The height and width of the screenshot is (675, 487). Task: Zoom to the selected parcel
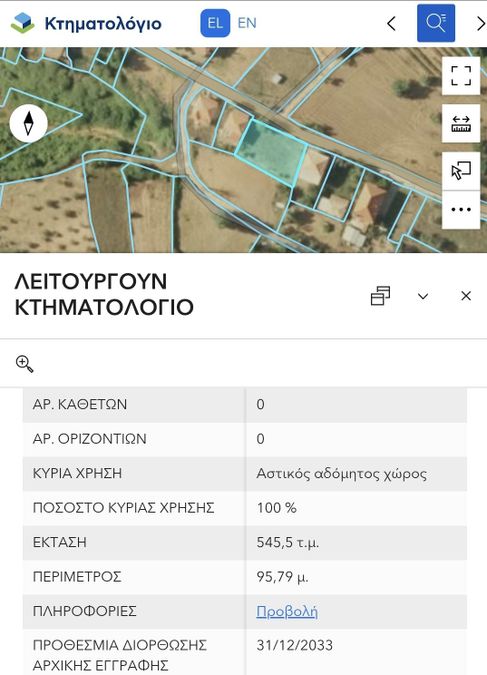coord(24,364)
